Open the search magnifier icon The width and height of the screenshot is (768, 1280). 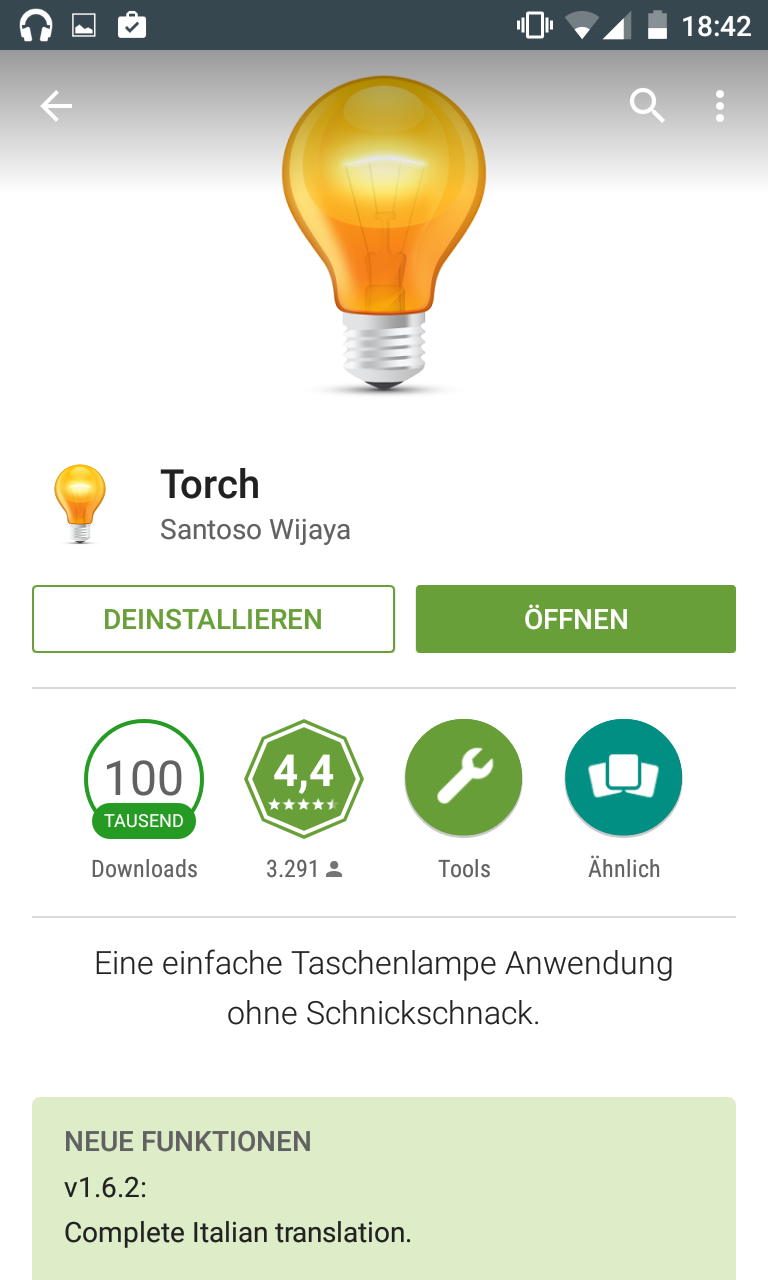647,105
